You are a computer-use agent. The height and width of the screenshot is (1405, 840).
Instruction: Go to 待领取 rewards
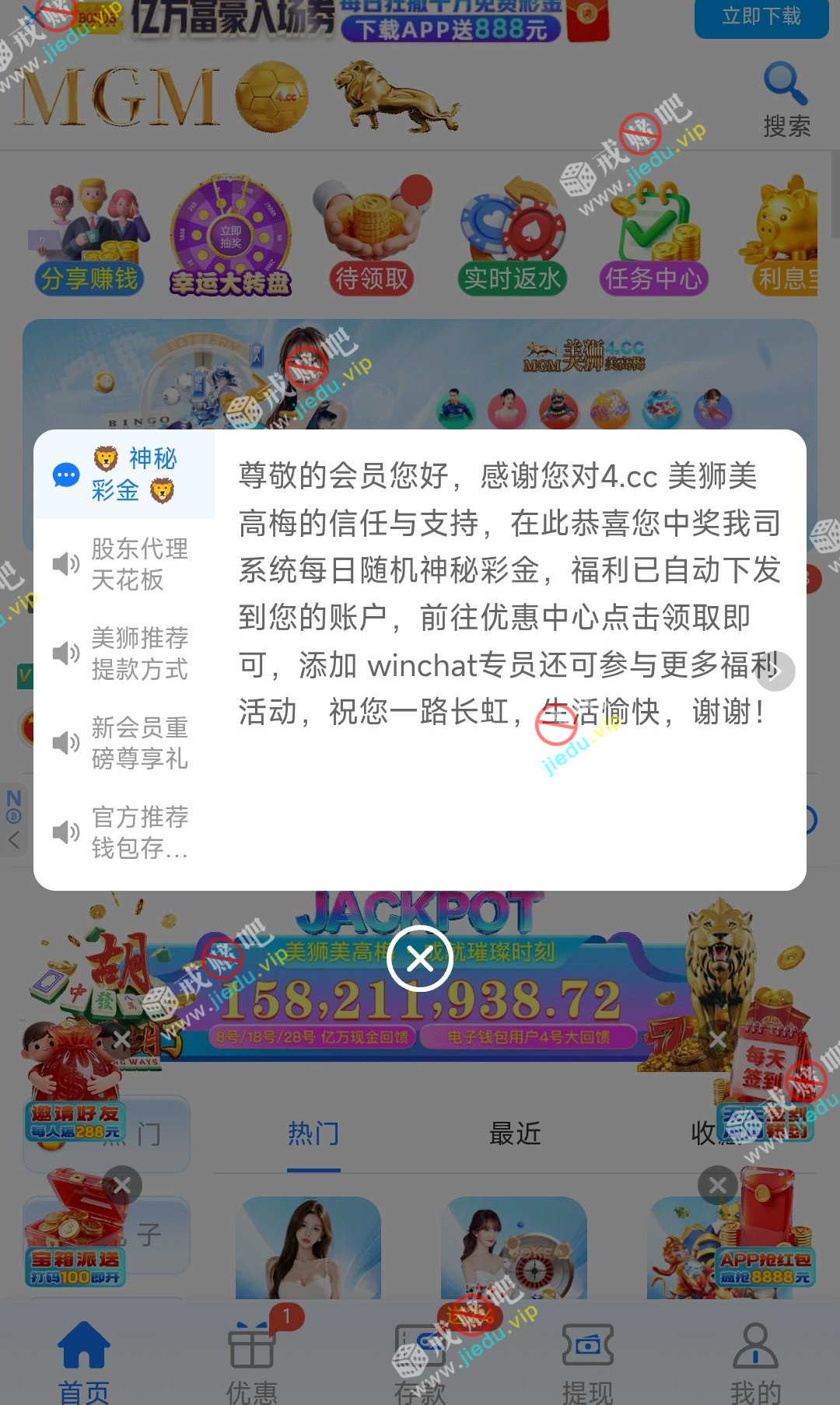(371, 237)
